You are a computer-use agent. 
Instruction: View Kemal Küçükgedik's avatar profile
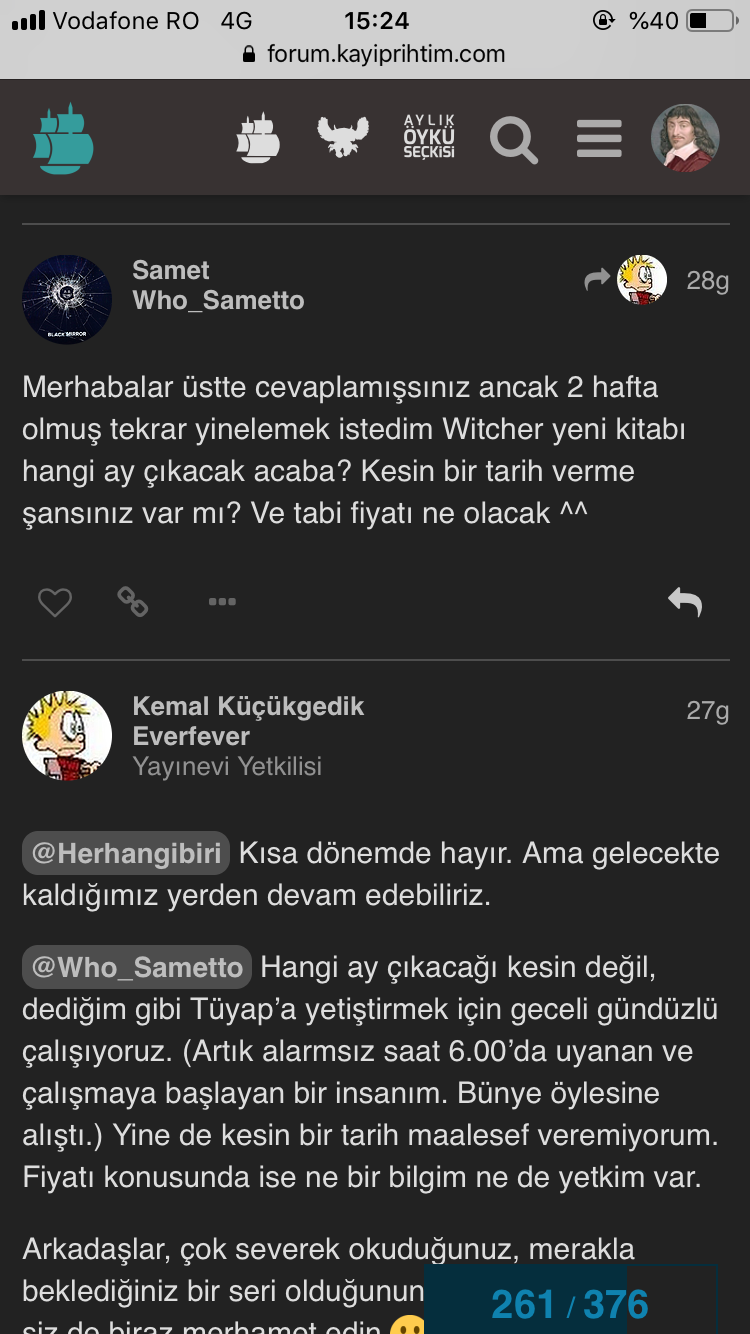coord(67,735)
